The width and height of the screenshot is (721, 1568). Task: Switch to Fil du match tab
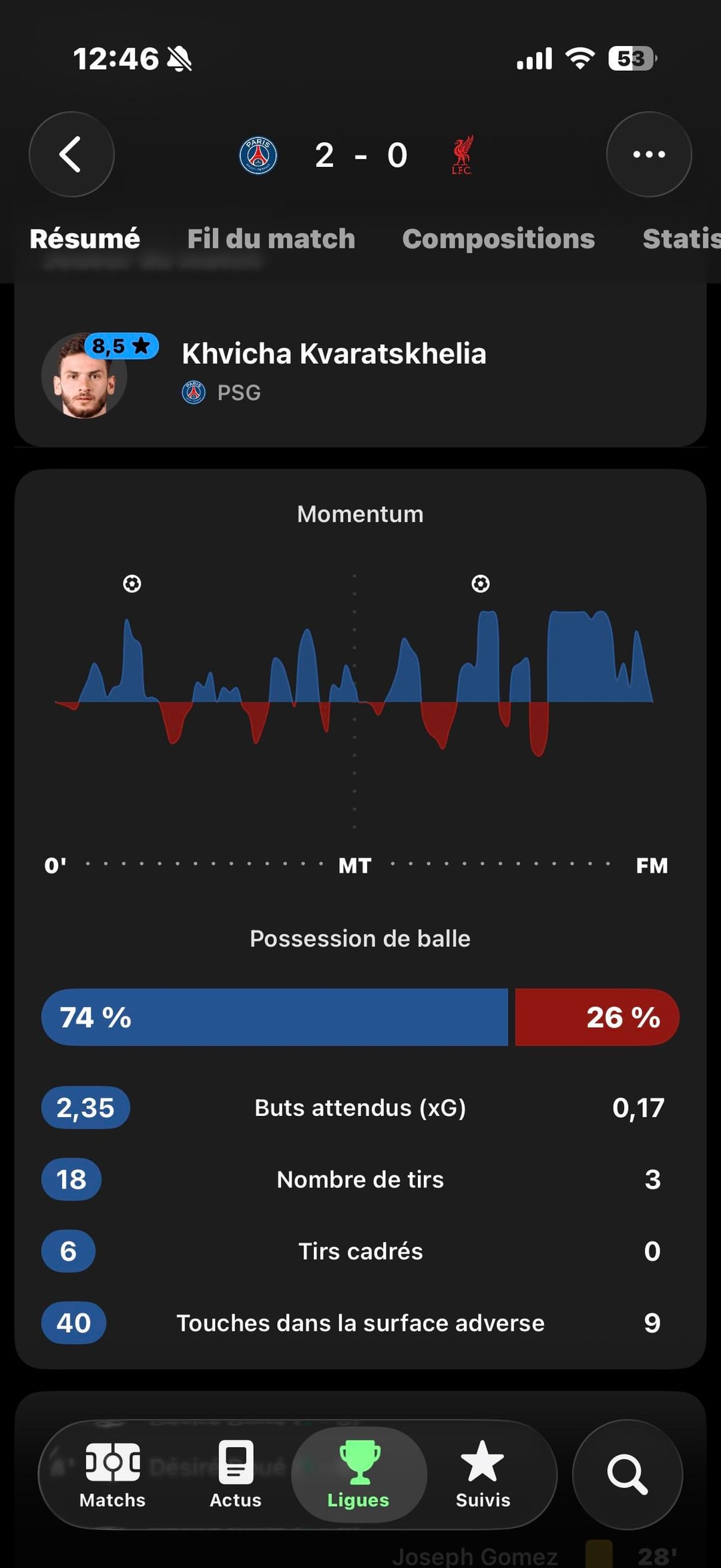click(271, 239)
